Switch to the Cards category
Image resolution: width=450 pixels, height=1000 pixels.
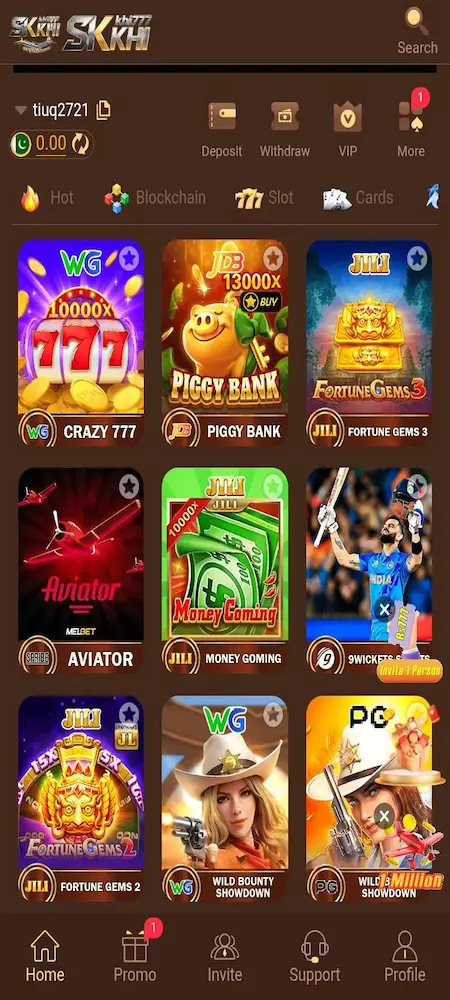358,198
